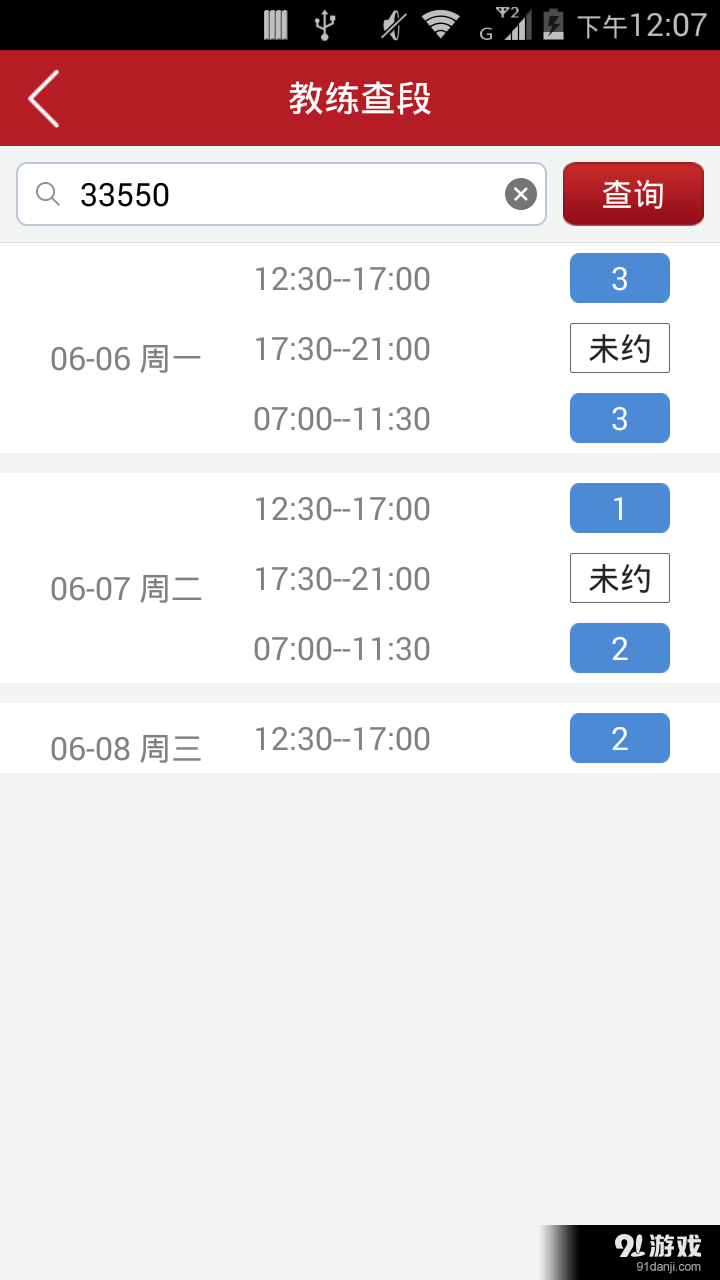This screenshot has height=1280, width=720.
Task: Tap the blue 1 badge for Tuesday afternoon
Action: [620, 508]
